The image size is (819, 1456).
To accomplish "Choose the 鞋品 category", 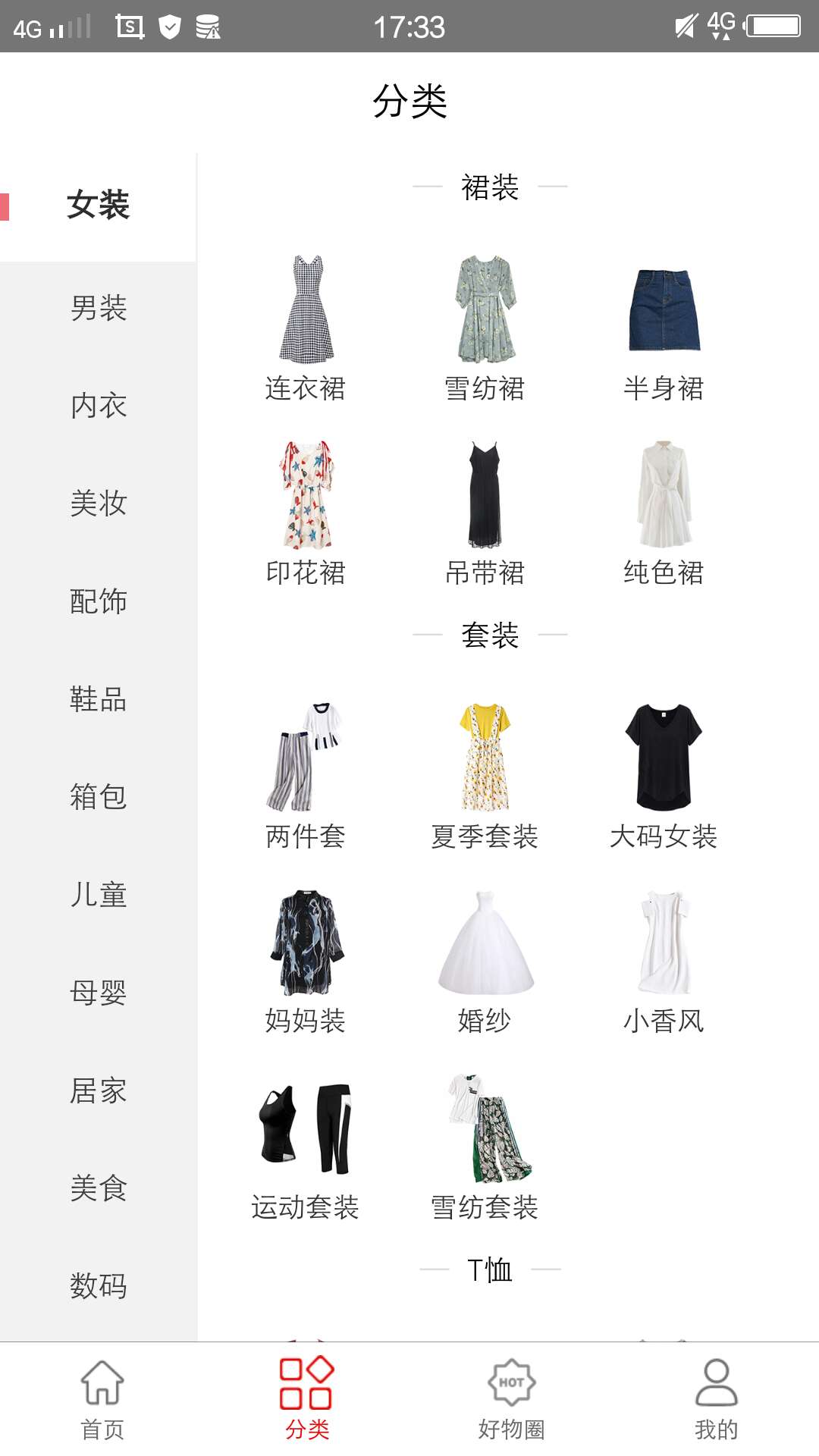I will (x=99, y=699).
